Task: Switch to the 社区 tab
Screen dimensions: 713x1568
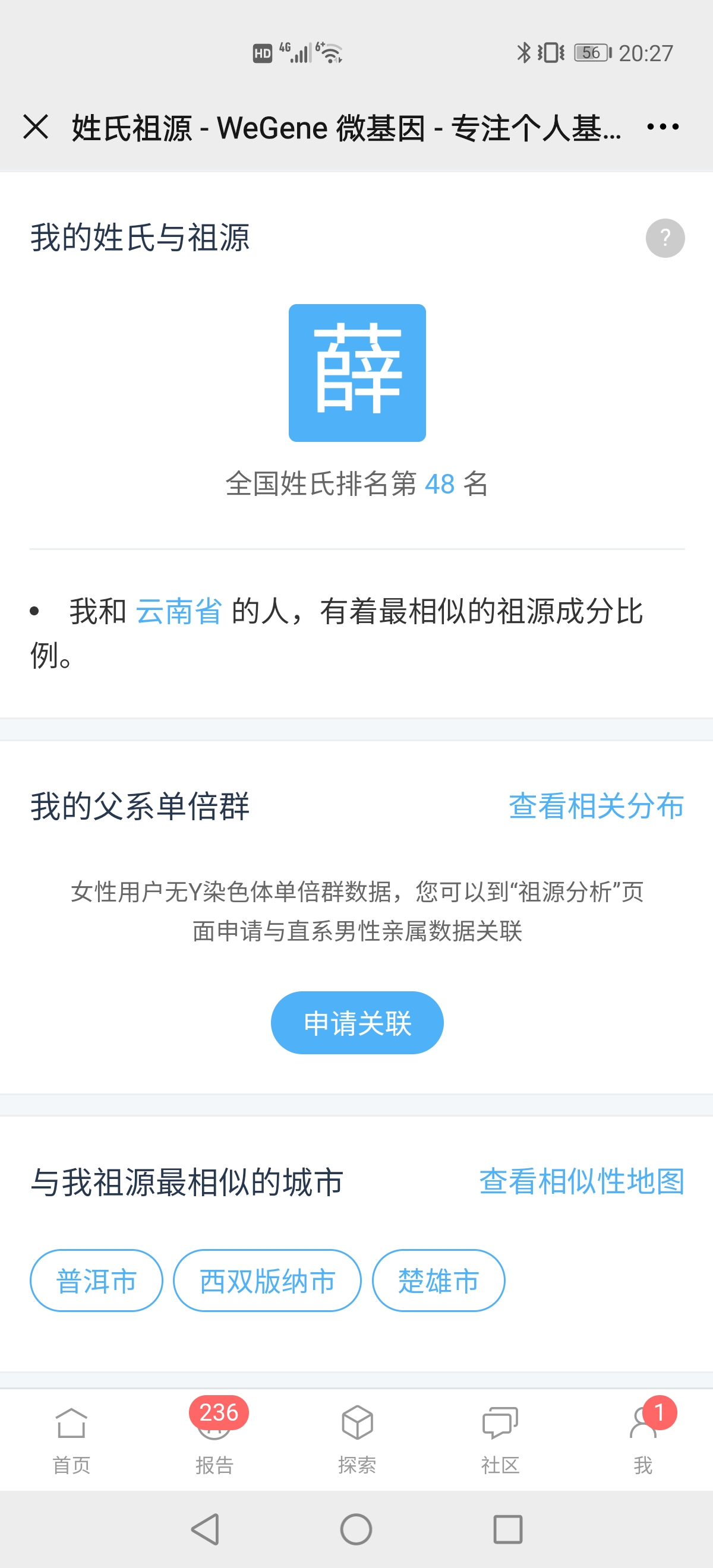Action: tap(500, 1440)
